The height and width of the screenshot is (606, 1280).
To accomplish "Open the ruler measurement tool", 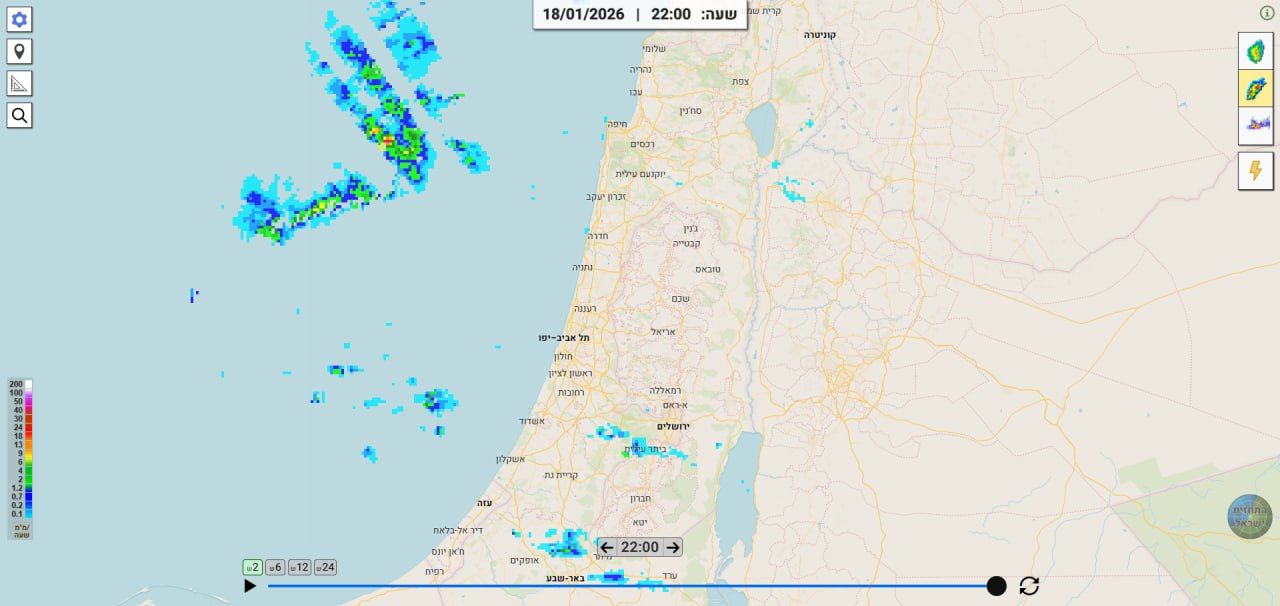I will coord(19,83).
